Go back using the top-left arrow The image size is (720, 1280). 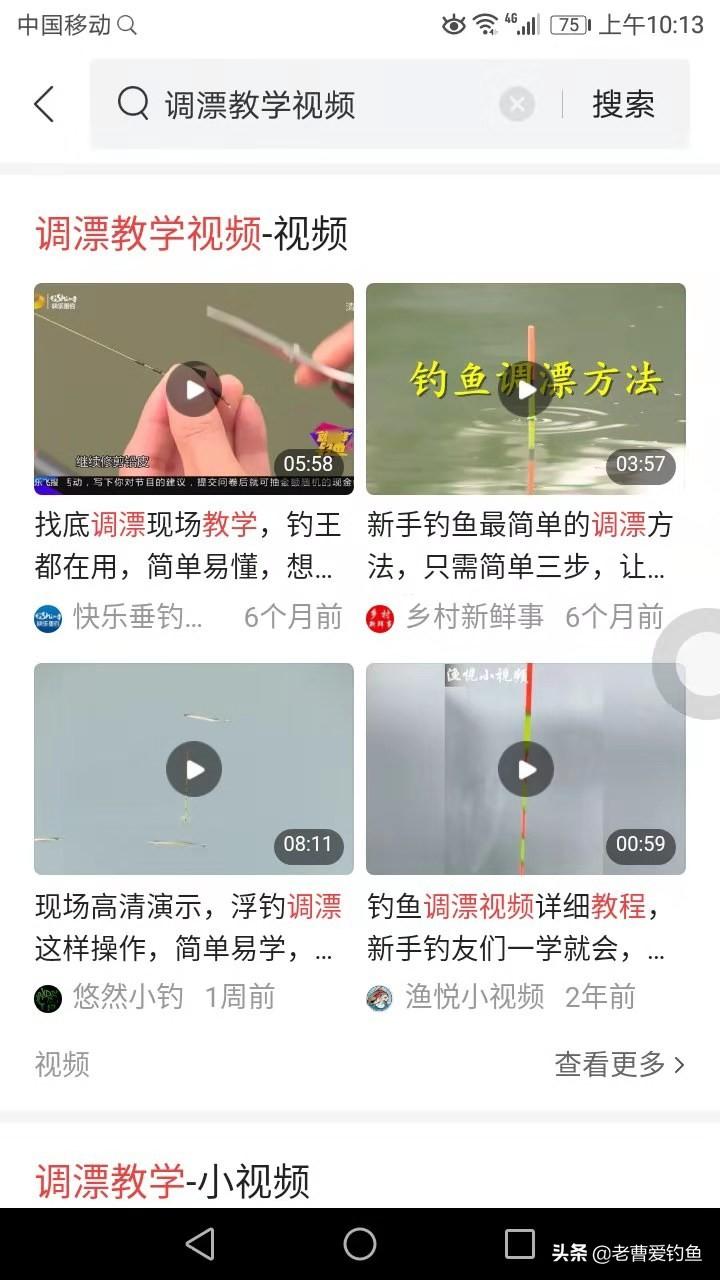(x=44, y=104)
